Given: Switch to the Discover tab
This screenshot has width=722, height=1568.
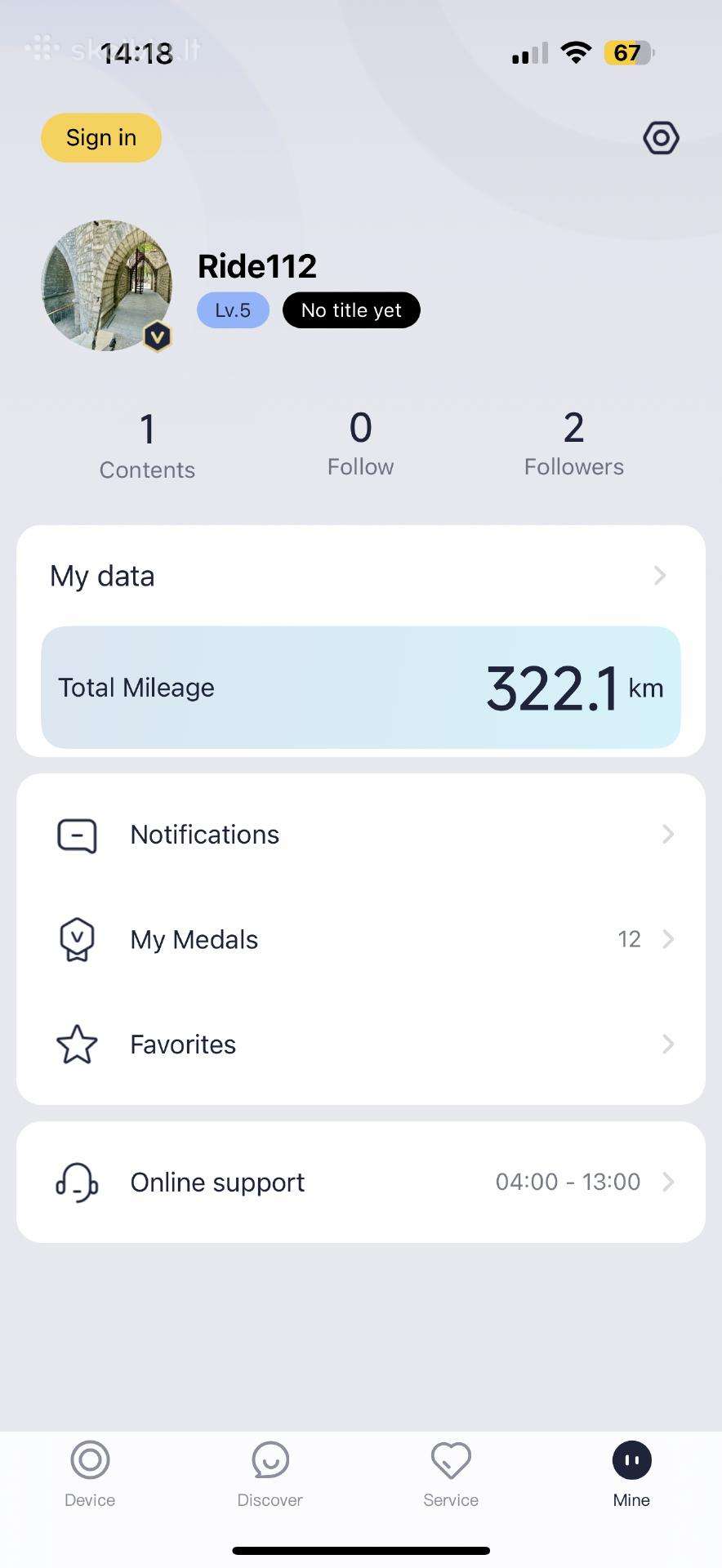Looking at the screenshot, I should point(270,1474).
